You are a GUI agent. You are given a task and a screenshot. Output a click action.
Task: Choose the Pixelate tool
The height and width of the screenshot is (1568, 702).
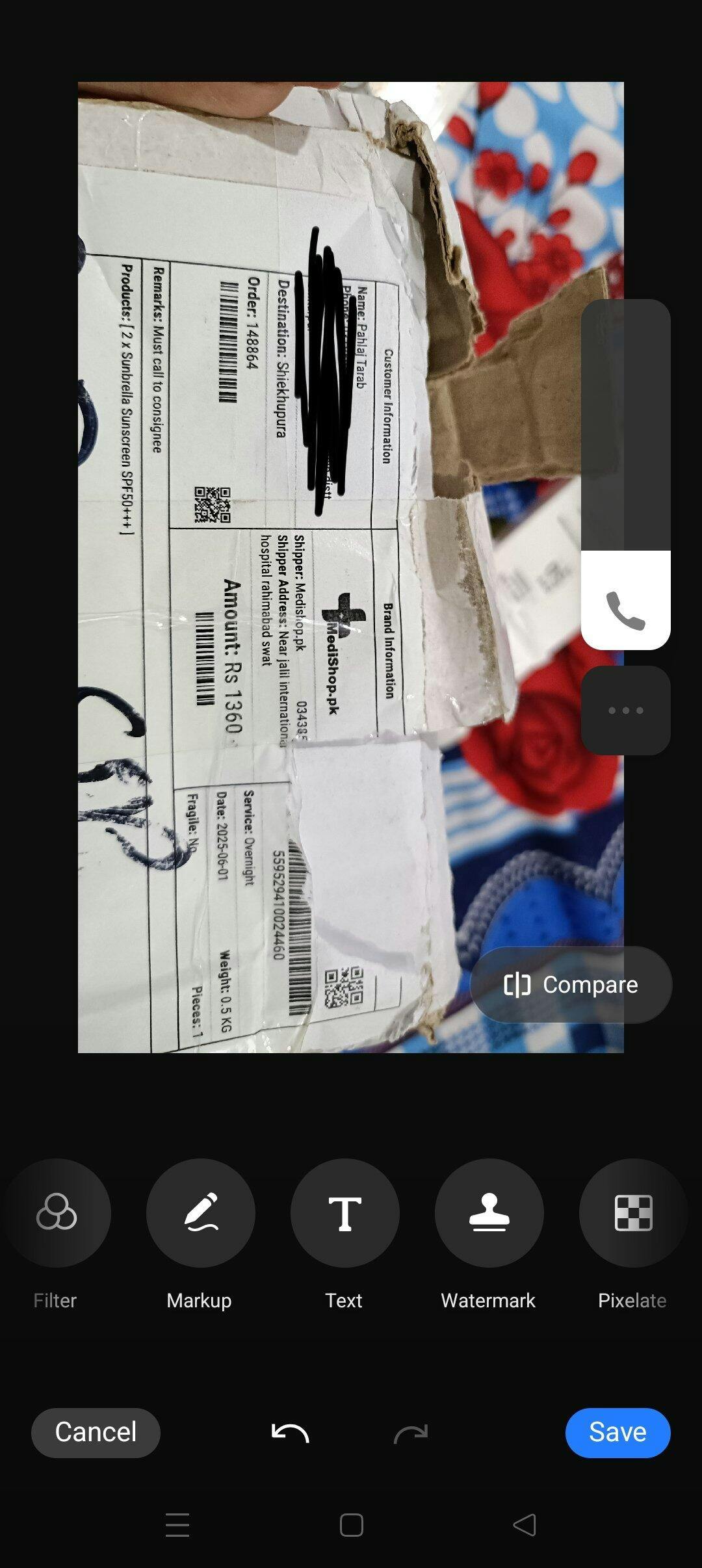(x=633, y=1213)
